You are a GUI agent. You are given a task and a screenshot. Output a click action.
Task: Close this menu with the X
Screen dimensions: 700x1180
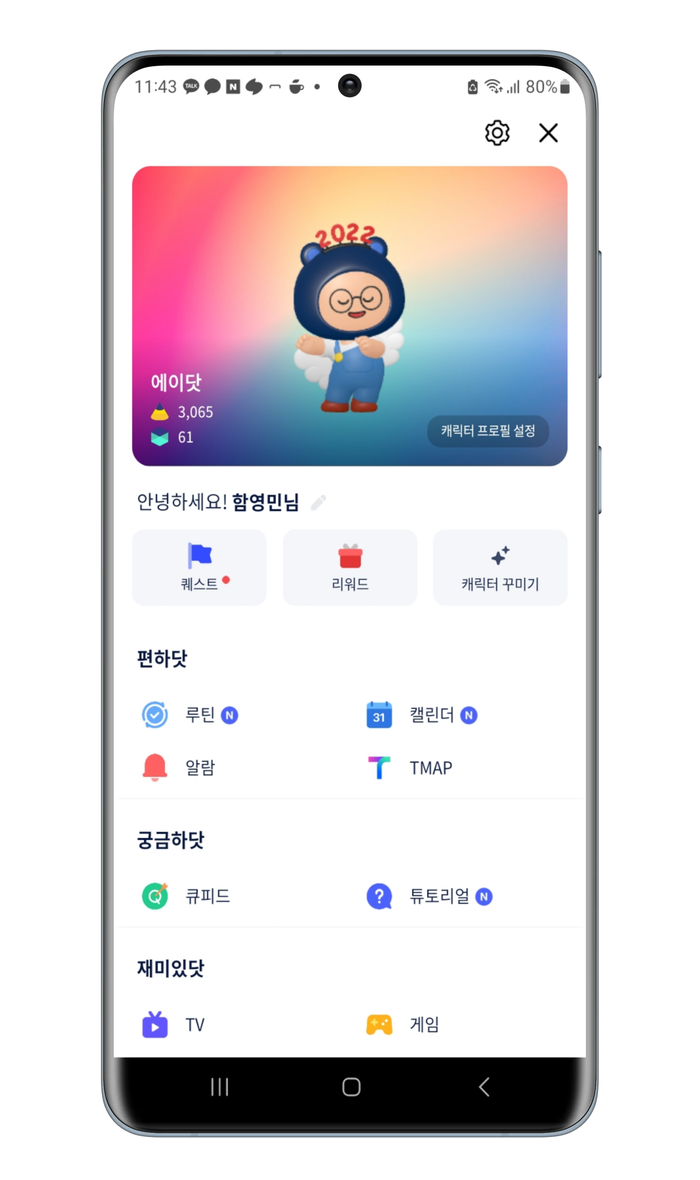point(548,133)
